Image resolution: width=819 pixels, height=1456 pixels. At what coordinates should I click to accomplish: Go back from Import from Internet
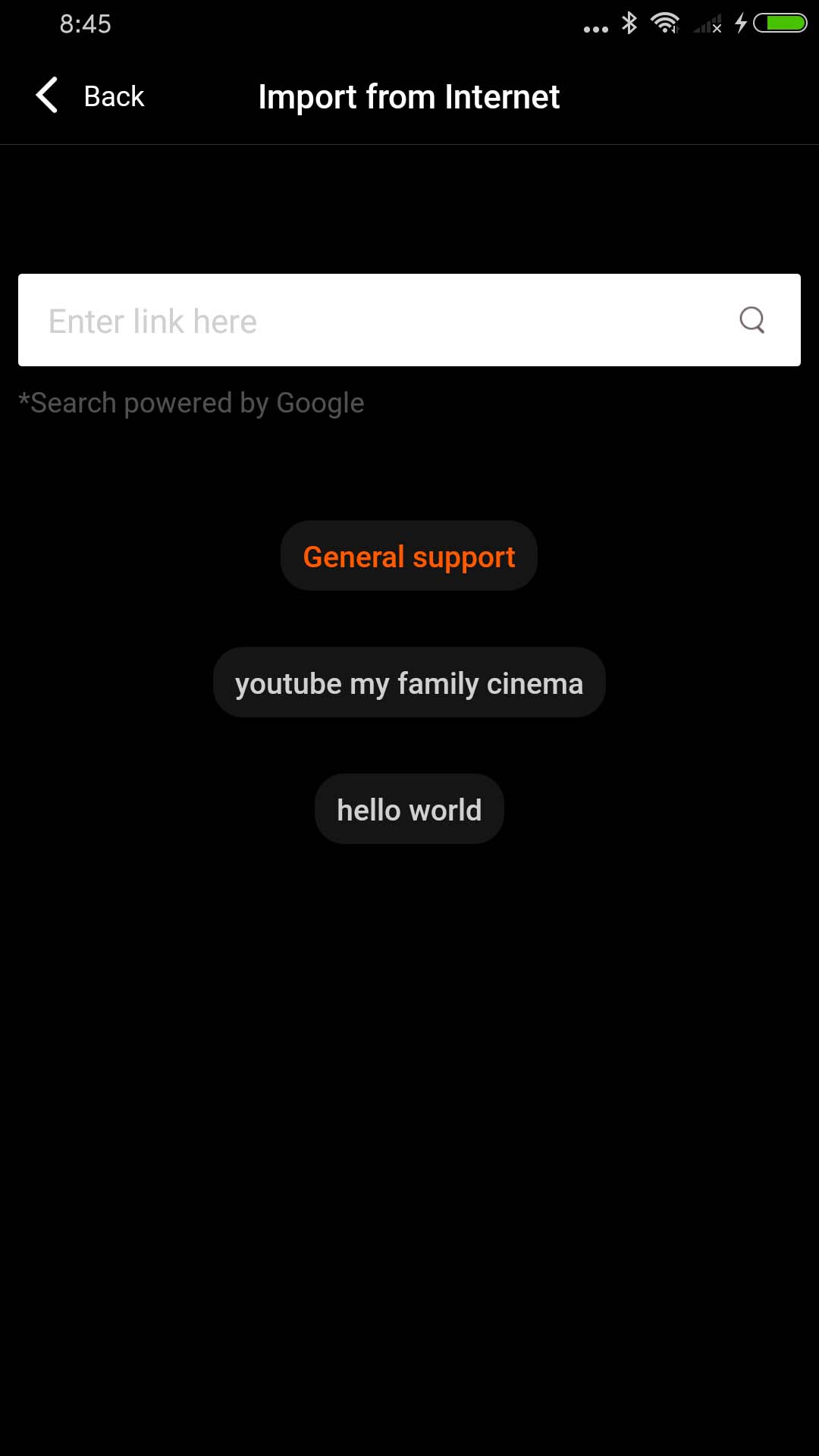(x=89, y=96)
